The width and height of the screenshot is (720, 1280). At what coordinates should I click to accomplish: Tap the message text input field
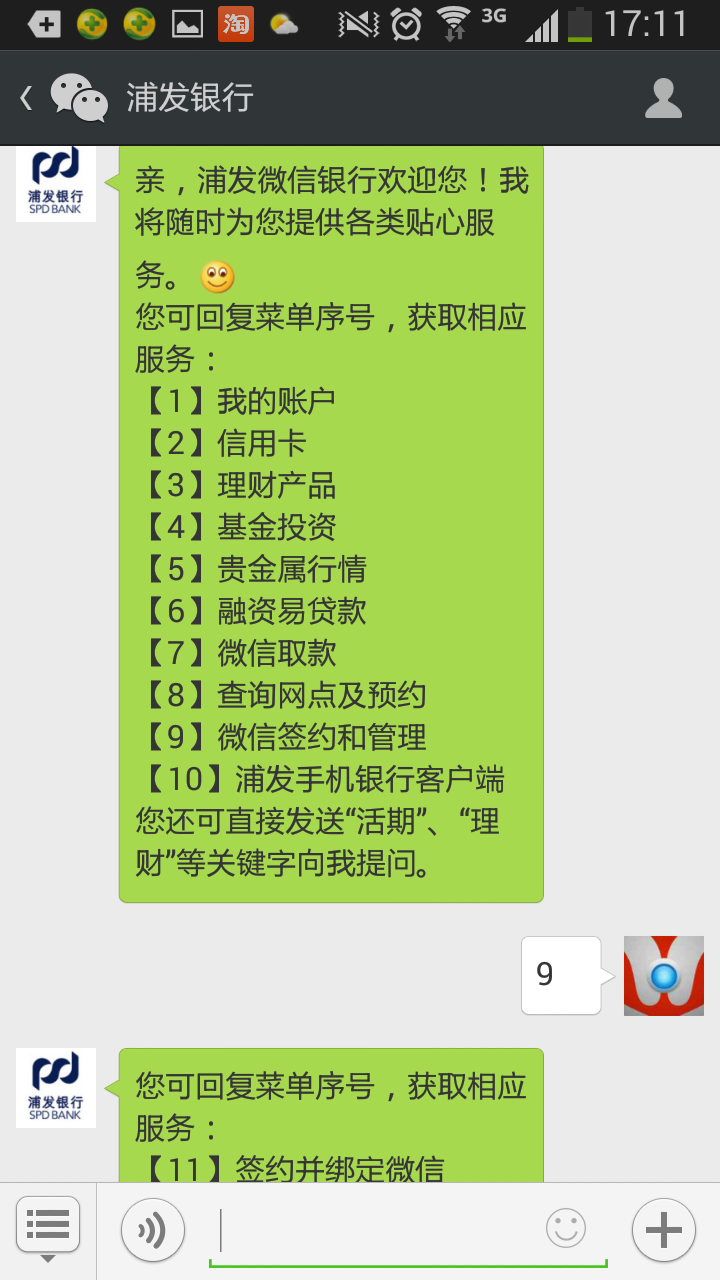tap(380, 1230)
